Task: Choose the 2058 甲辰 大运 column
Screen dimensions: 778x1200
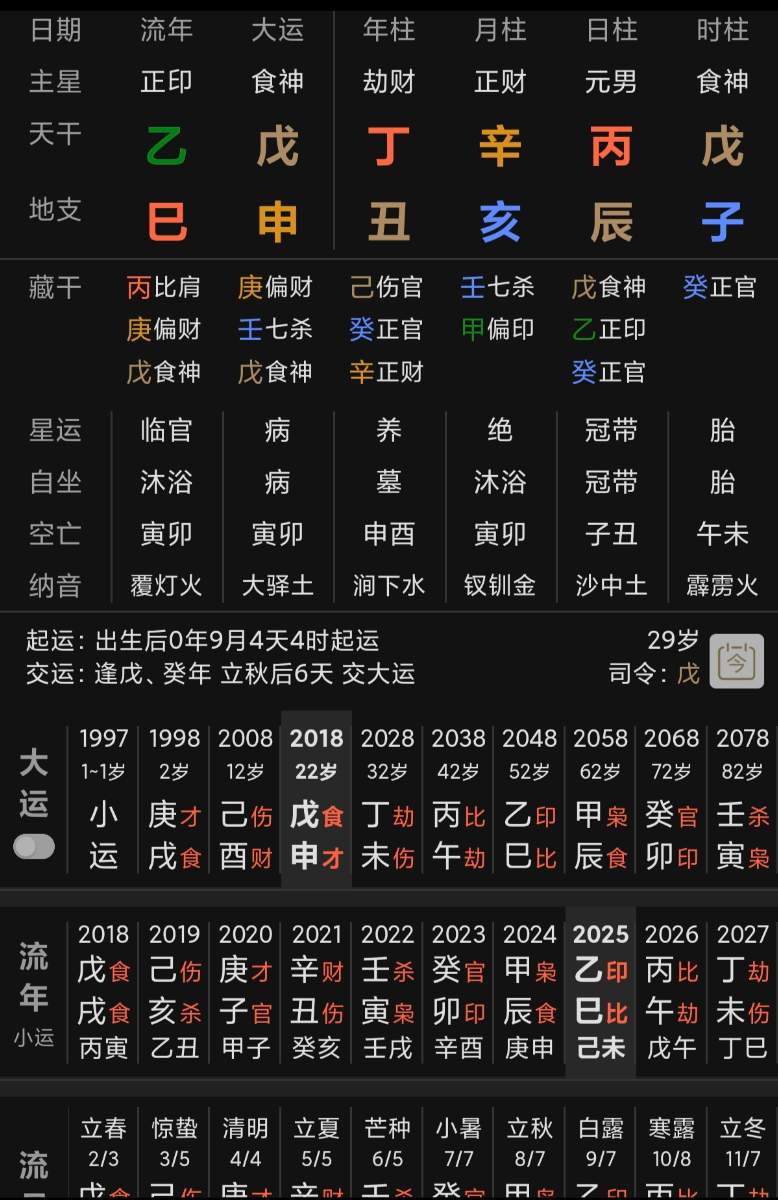Action: point(601,800)
